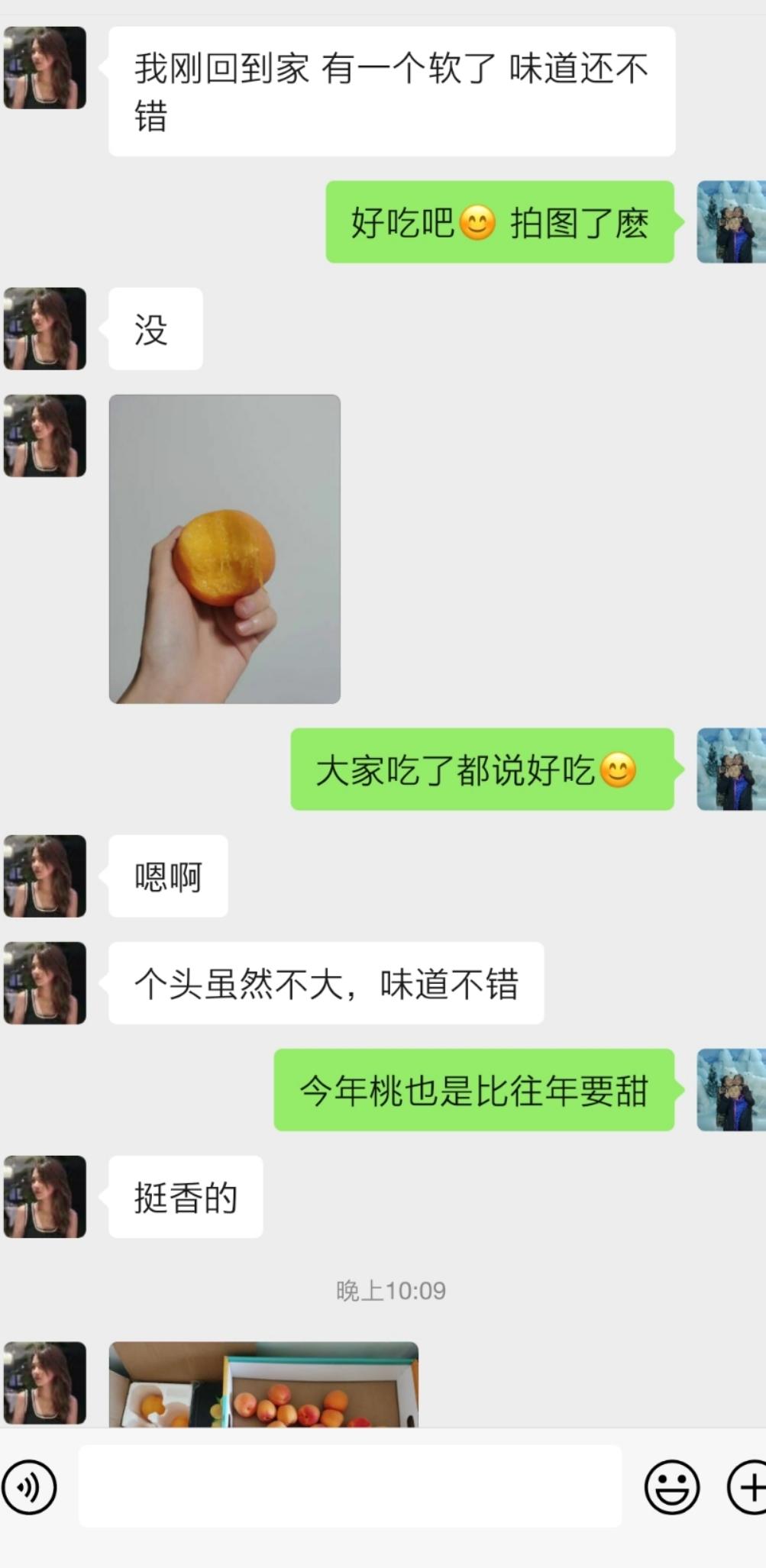Viewport: 766px width, 1568px height.
Task: Open the emoji sticker panel
Action: point(671,1487)
